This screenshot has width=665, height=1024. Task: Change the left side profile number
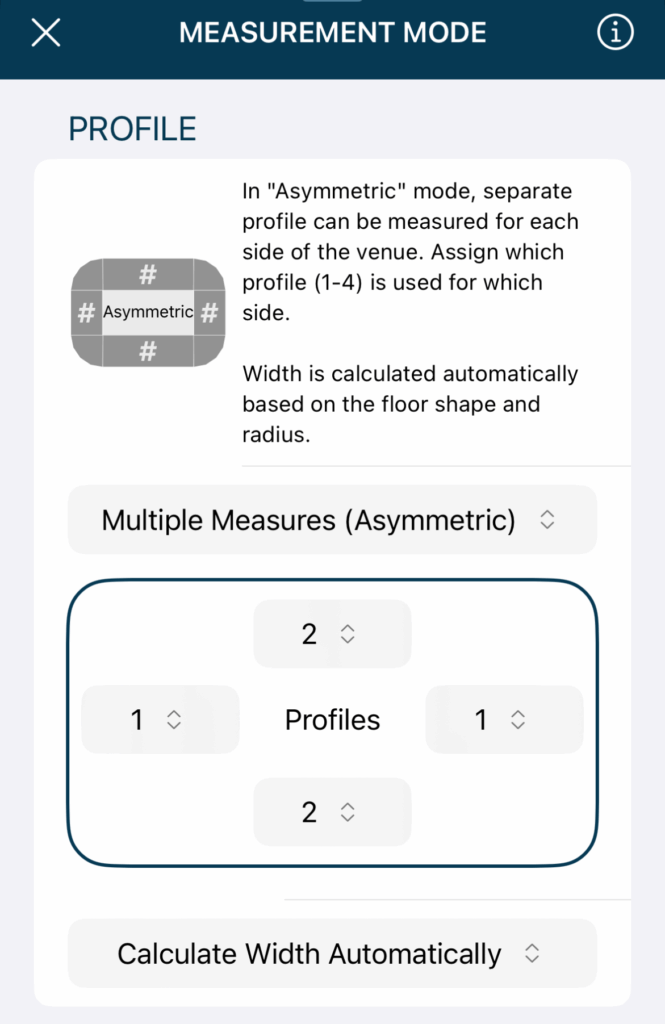click(160, 720)
